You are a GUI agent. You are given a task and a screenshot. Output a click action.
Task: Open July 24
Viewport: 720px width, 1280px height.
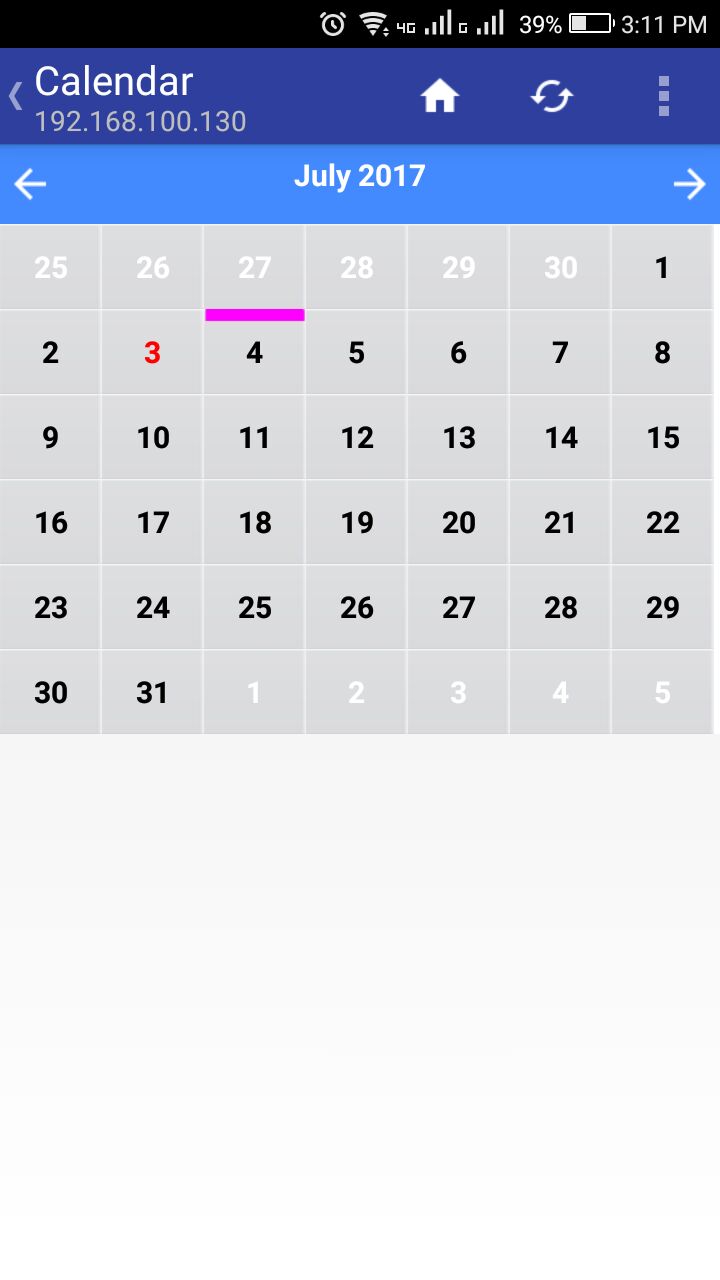[152, 608]
